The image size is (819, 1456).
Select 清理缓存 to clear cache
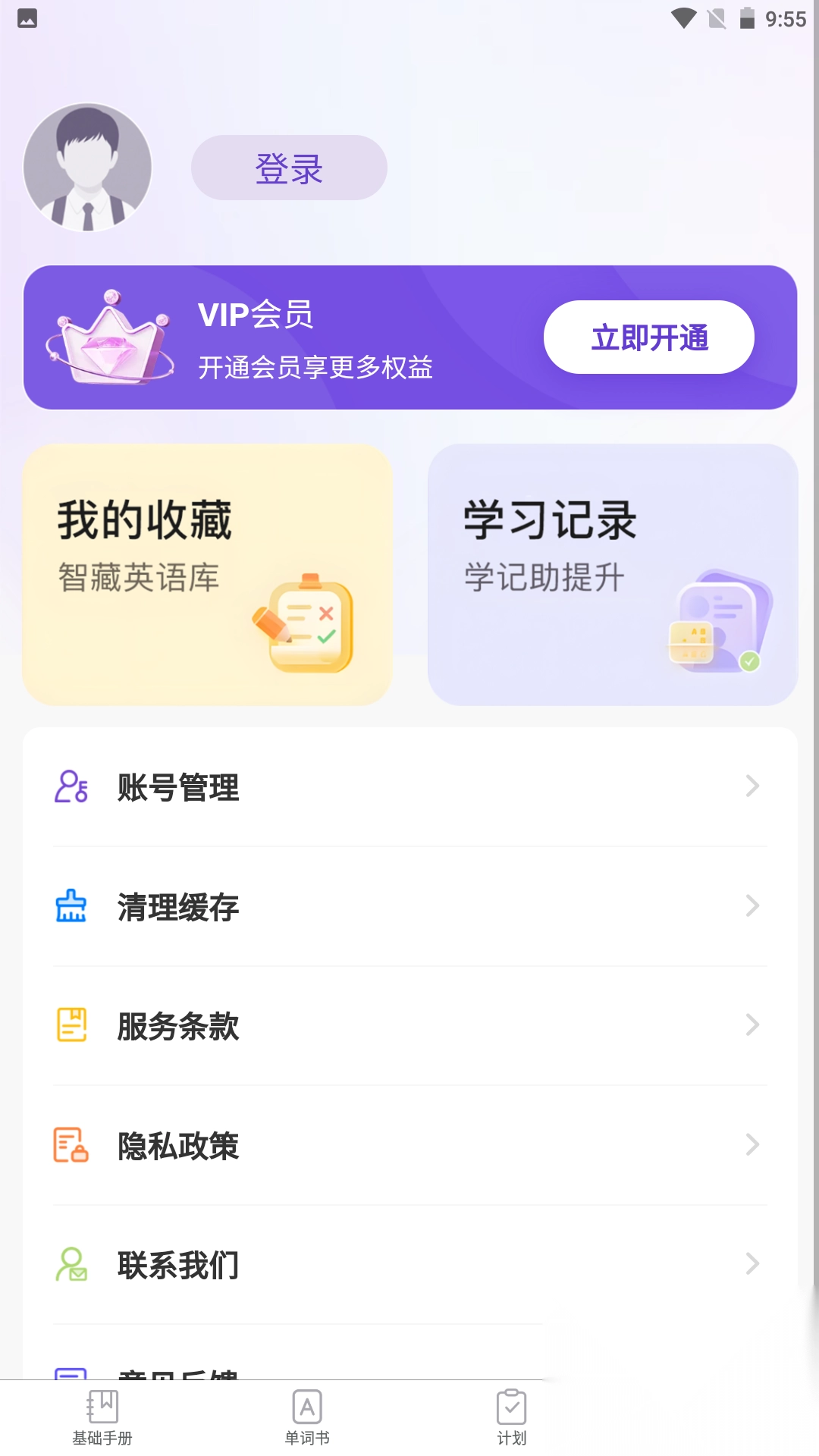(x=409, y=907)
